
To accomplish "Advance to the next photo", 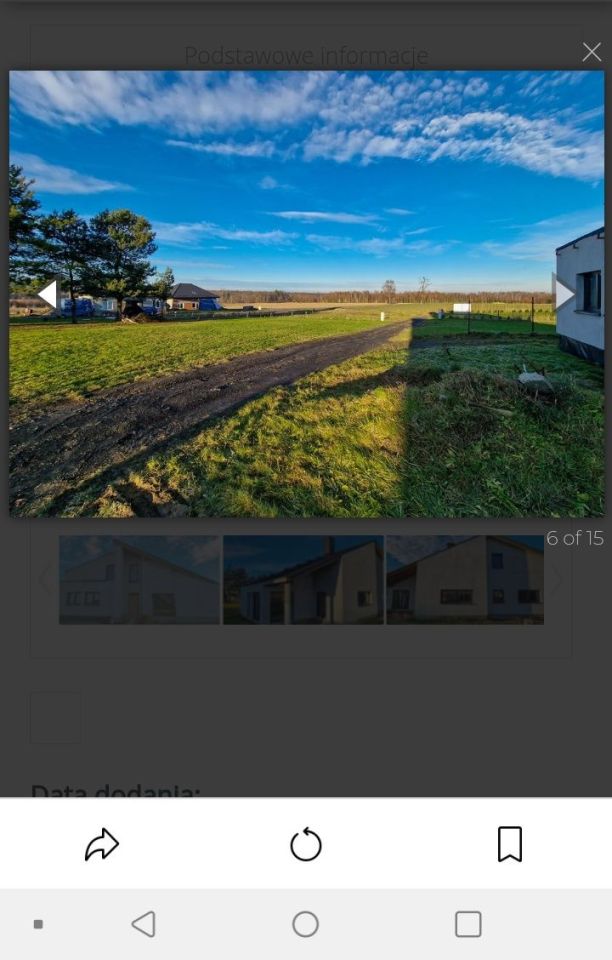I will (564, 294).
